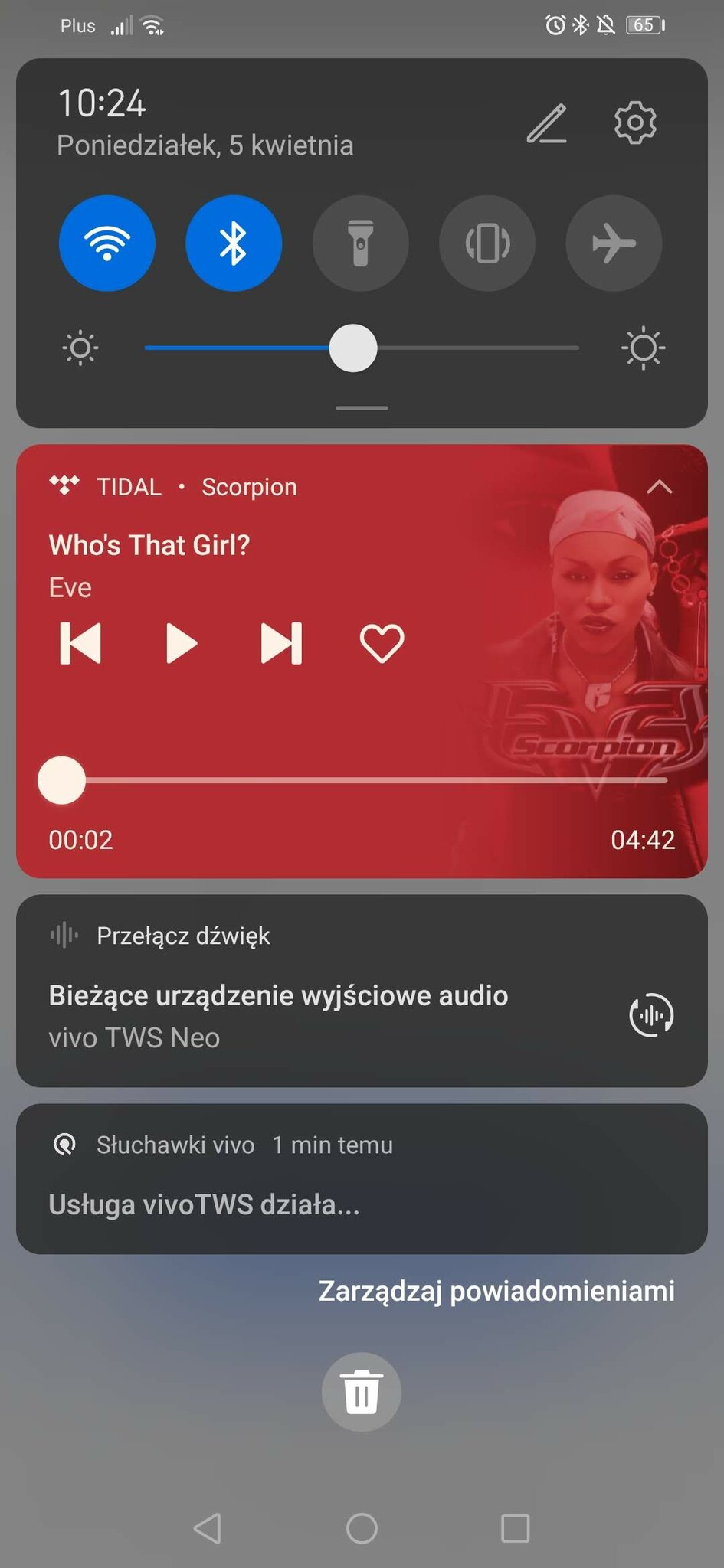This screenshot has height=1568, width=724.
Task: Enable airplane mode
Action: pos(614,243)
